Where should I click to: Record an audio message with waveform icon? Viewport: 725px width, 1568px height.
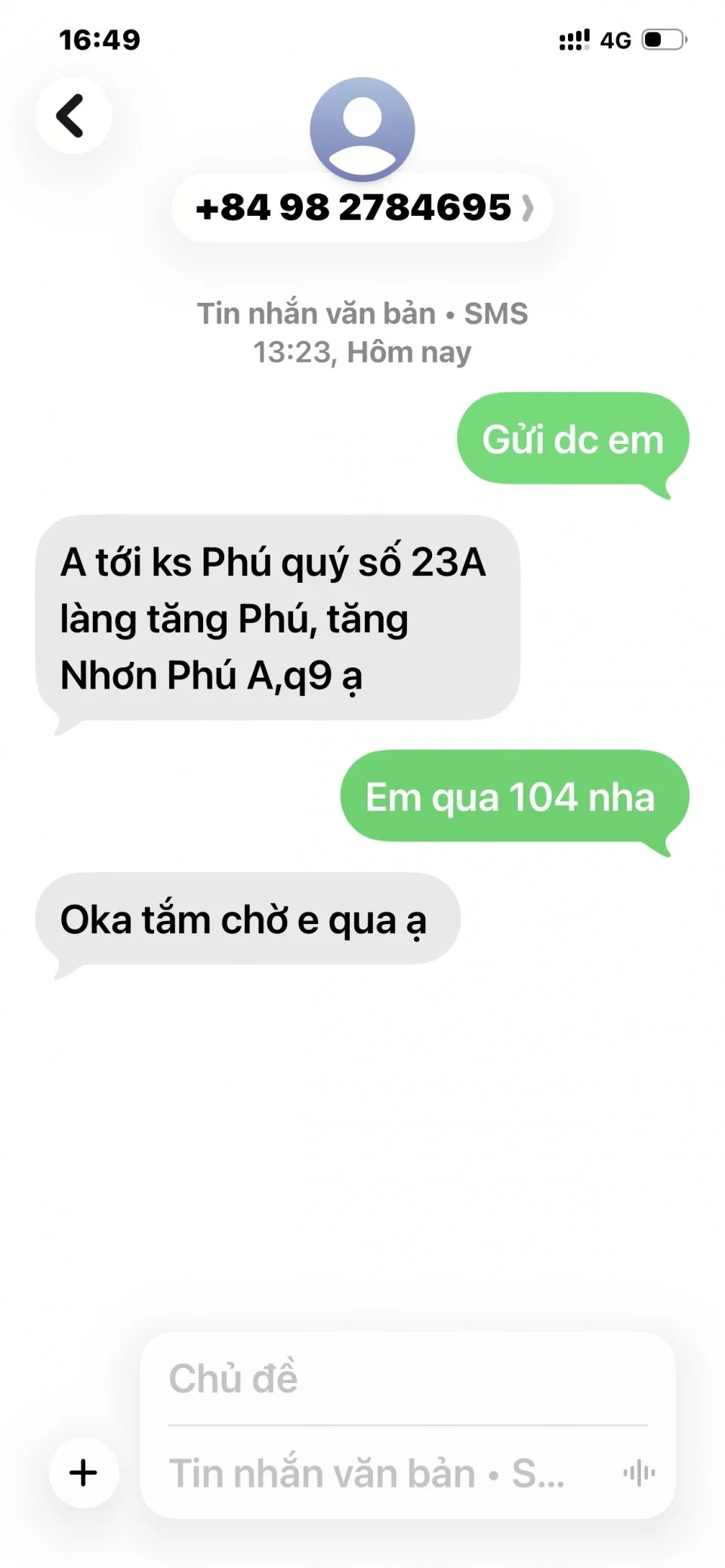[639, 1473]
